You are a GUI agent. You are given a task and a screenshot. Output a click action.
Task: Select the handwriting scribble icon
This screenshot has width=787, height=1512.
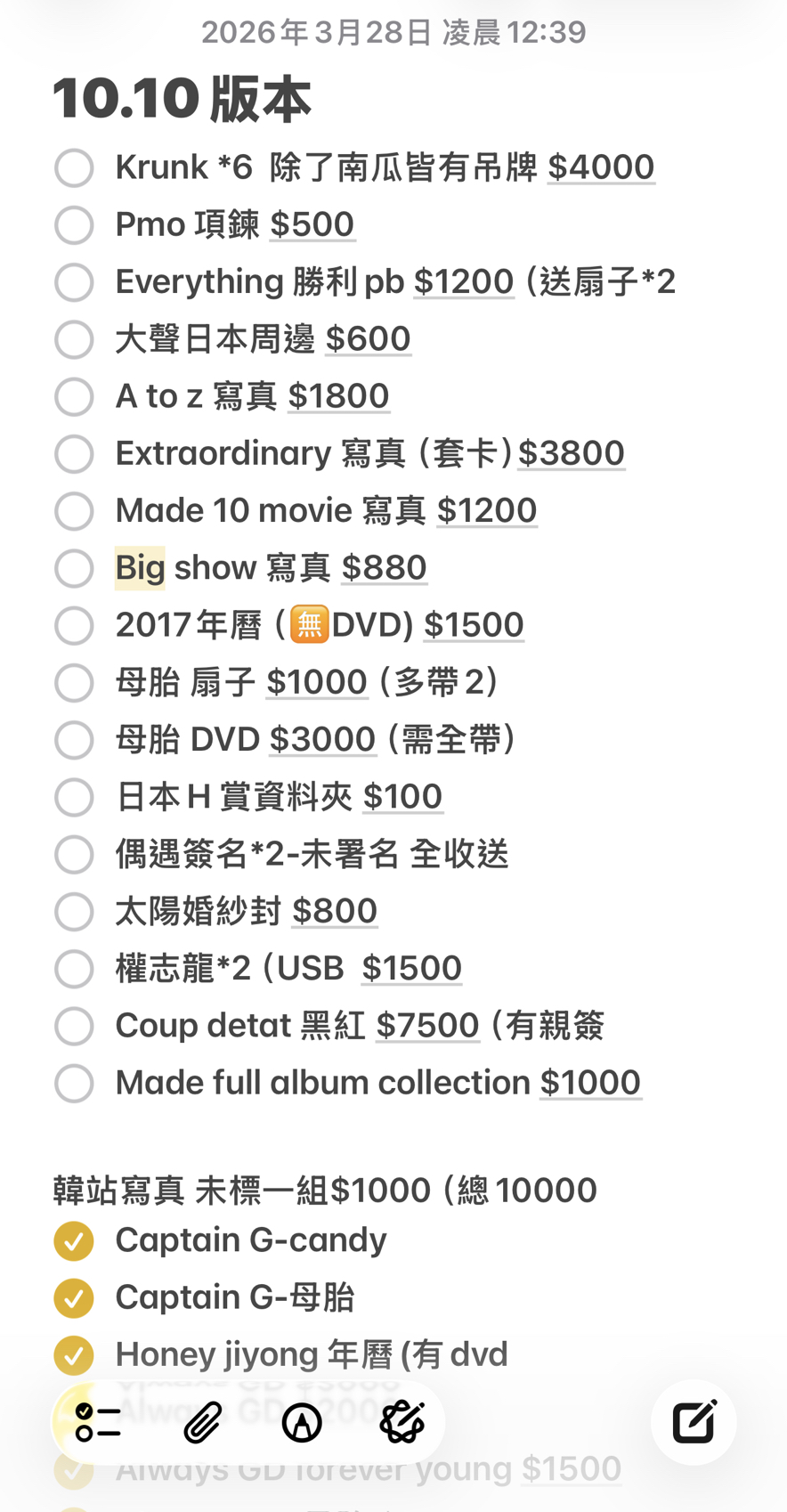coord(402,1422)
